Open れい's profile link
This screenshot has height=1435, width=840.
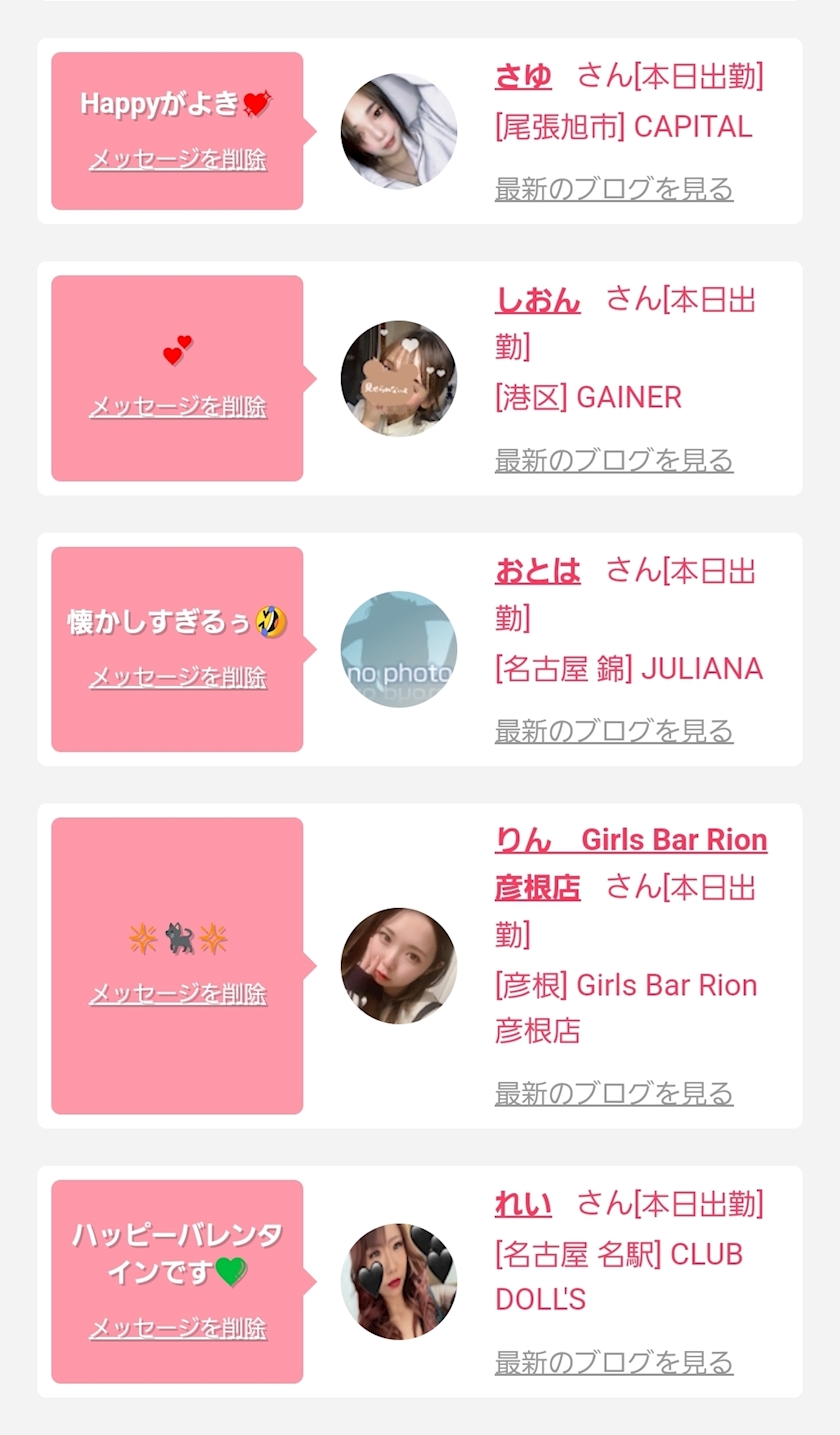(x=523, y=1203)
